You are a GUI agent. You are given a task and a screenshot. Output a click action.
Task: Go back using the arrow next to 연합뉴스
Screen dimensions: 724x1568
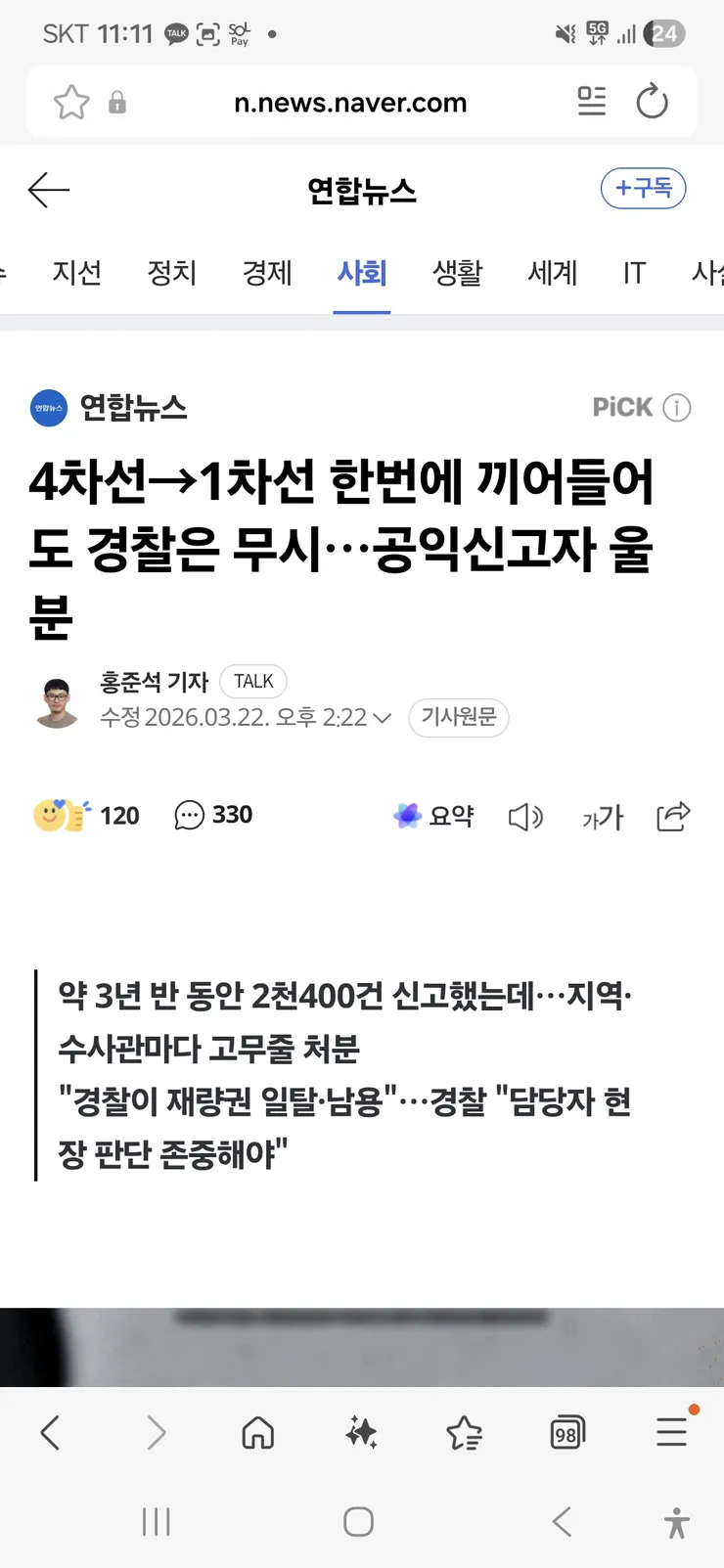coord(49,190)
